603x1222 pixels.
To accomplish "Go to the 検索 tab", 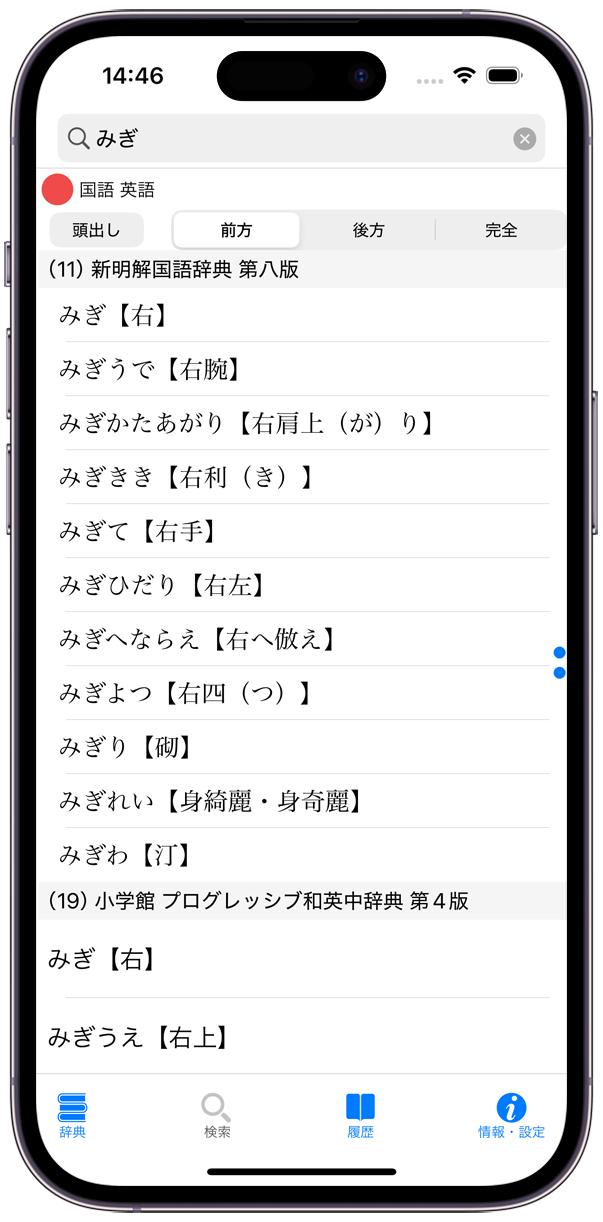I will (217, 1115).
